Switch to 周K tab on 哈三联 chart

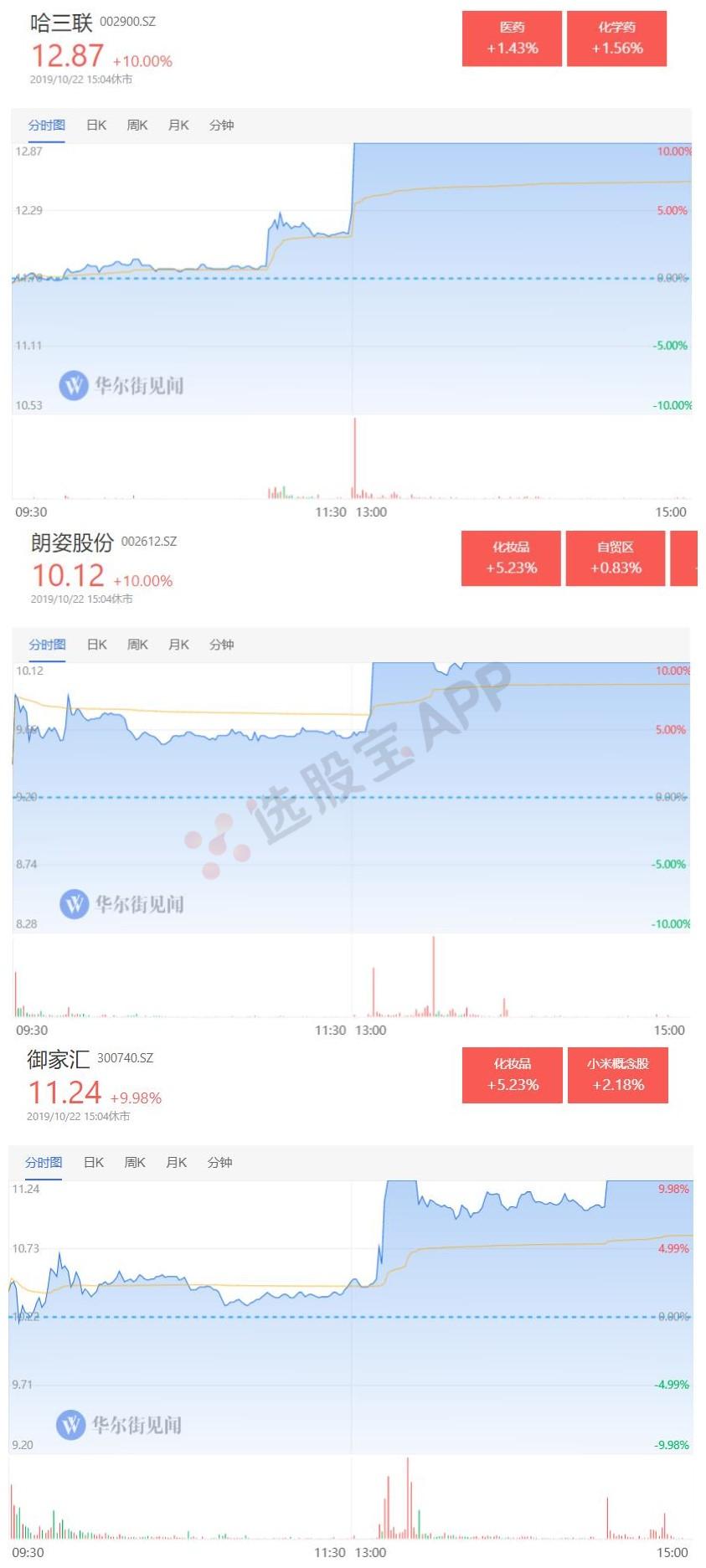click(137, 124)
